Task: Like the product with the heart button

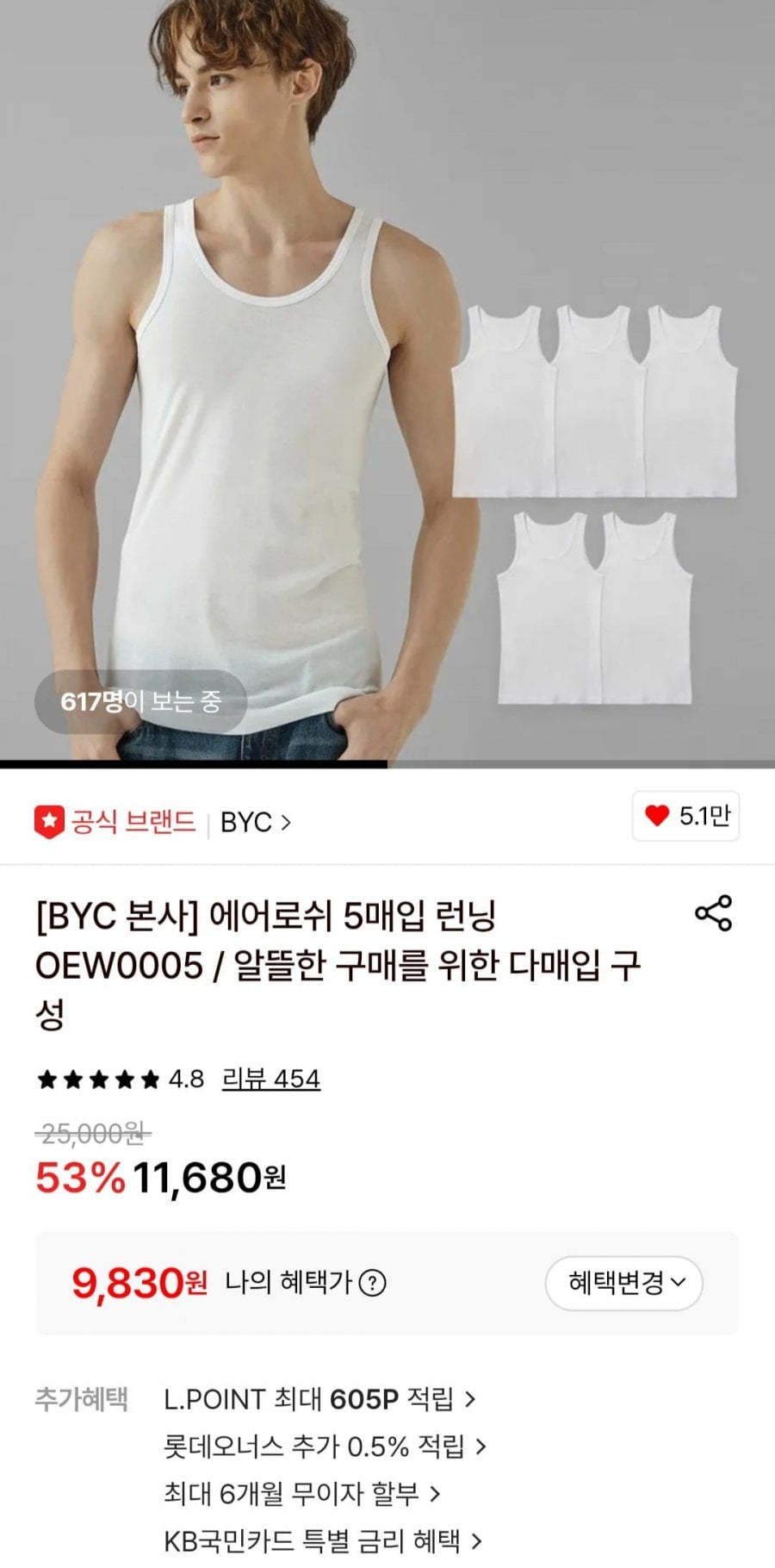Action: (x=685, y=816)
